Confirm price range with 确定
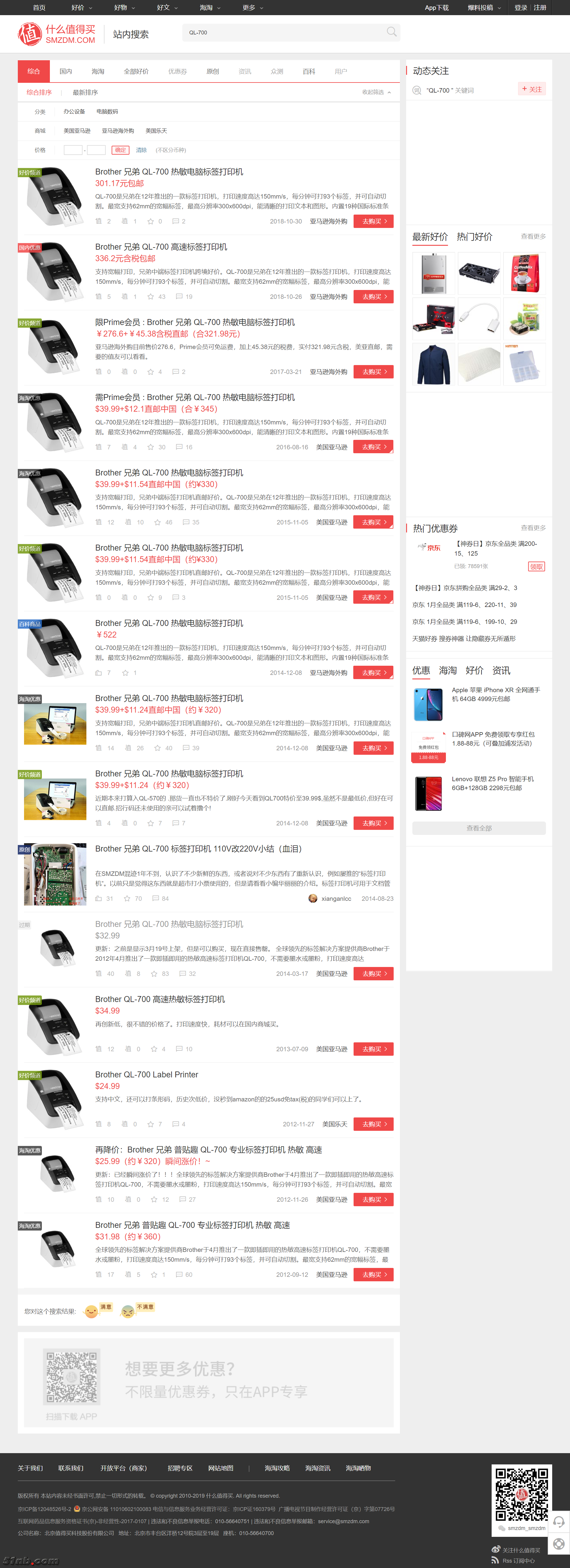 (121, 150)
